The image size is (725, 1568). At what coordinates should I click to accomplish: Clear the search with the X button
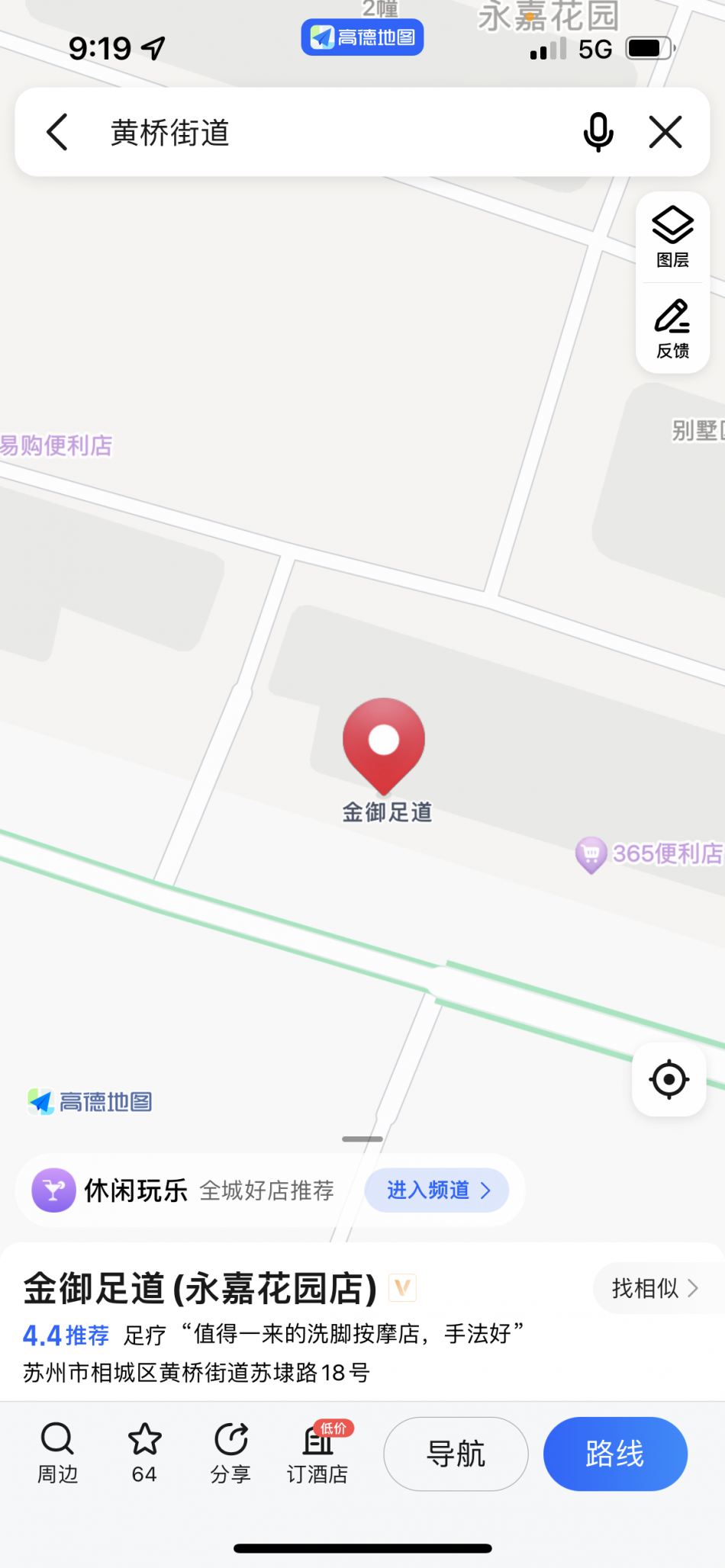tap(665, 133)
